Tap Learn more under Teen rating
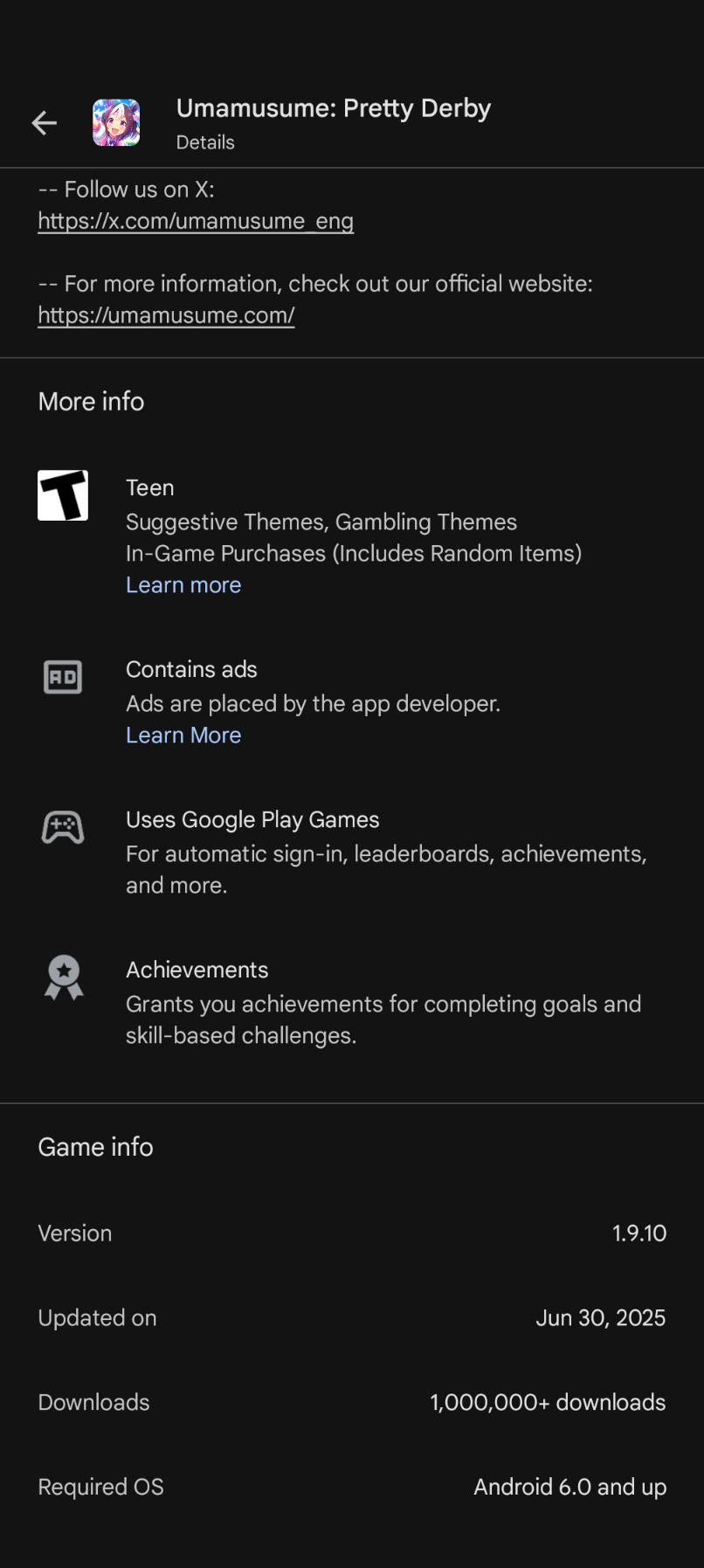This screenshot has width=704, height=1568. pyautogui.click(x=183, y=585)
